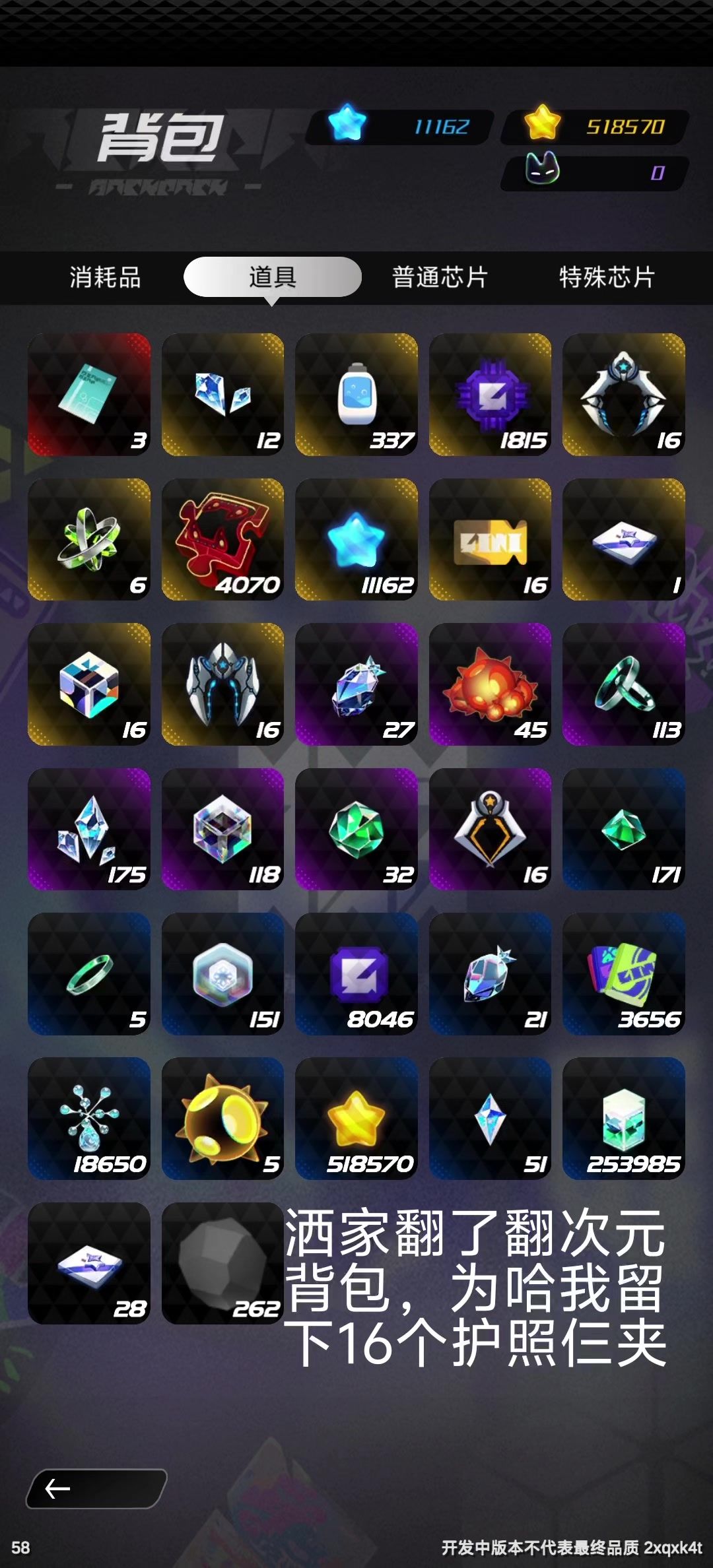This screenshot has width=713, height=1568.
Task: Go back using the arrow button
Action: (96, 1488)
